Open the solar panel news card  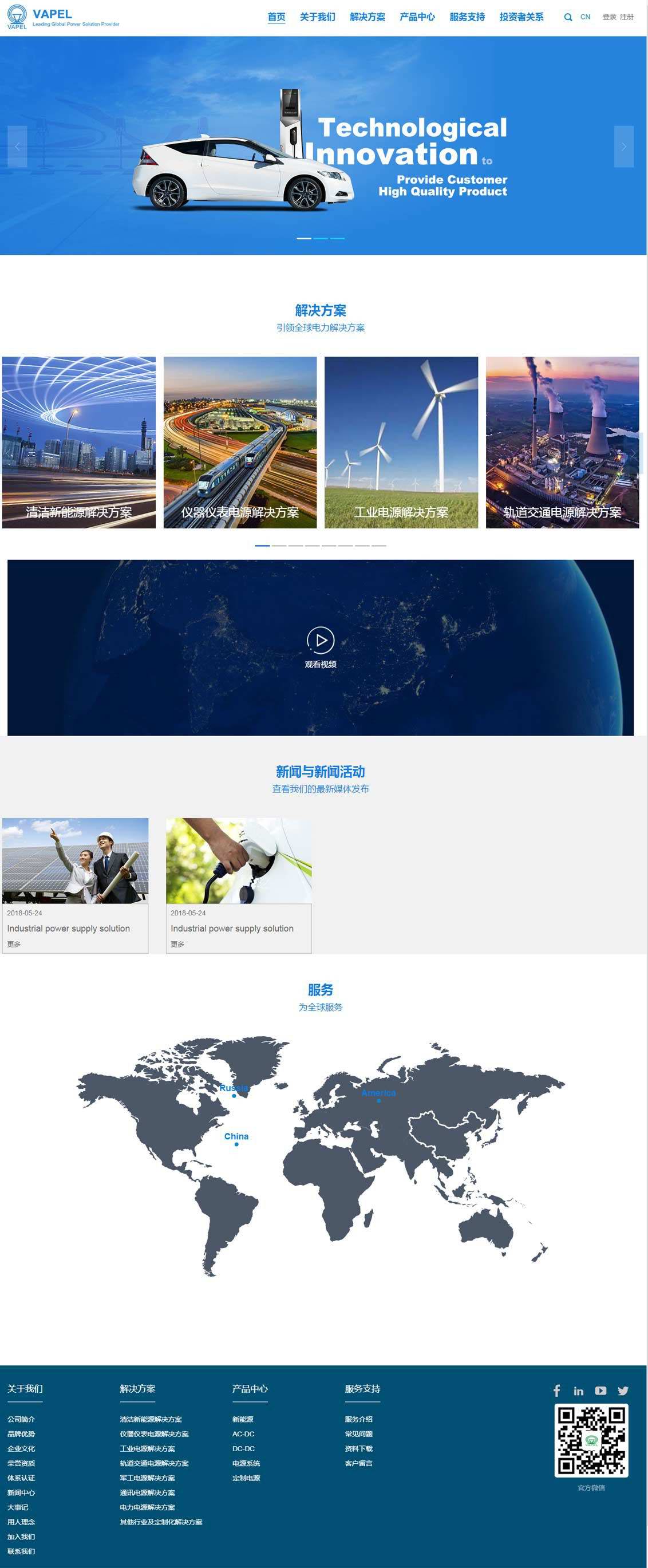[x=76, y=885]
